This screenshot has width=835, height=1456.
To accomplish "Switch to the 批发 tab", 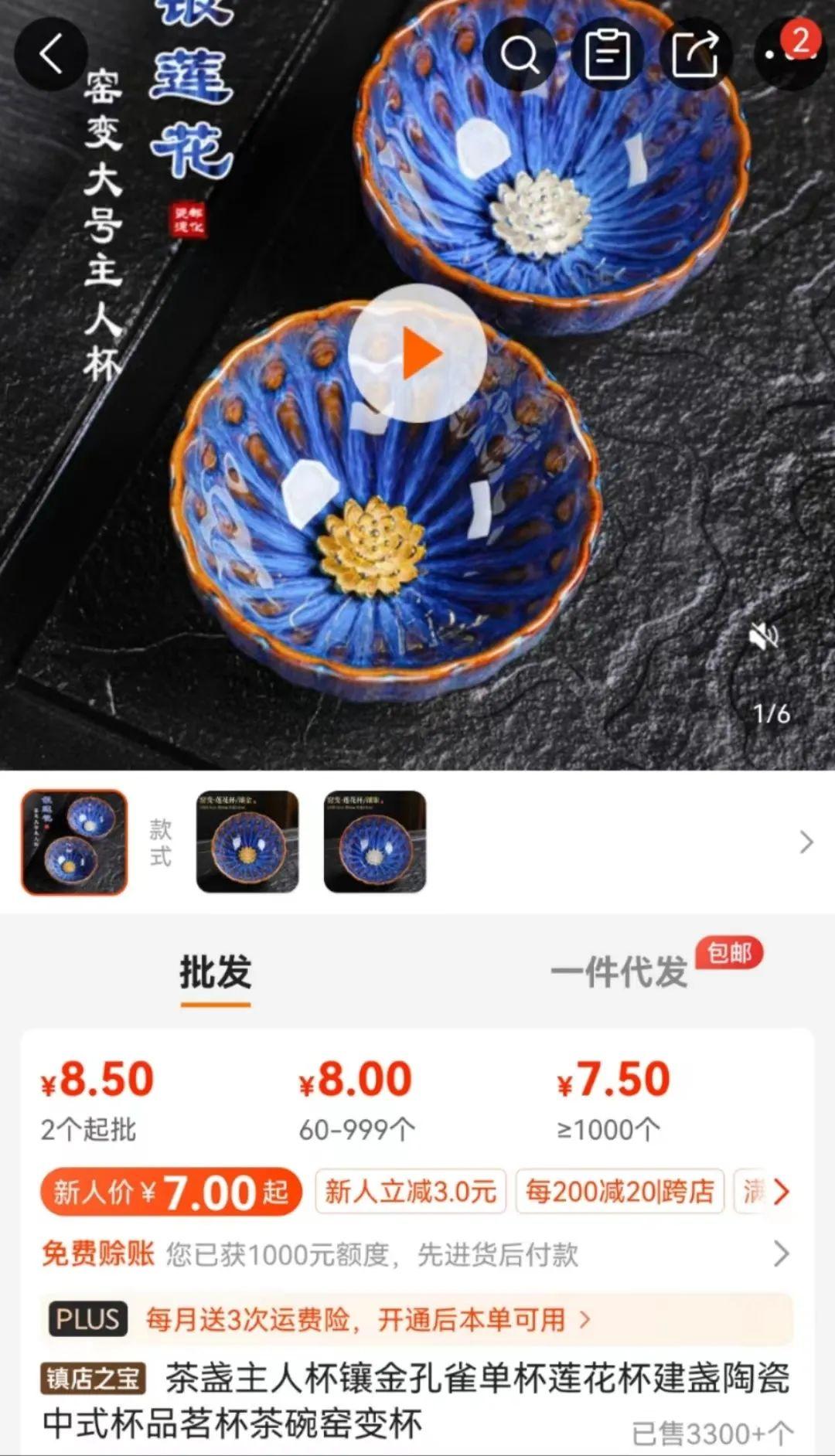I will point(216,972).
